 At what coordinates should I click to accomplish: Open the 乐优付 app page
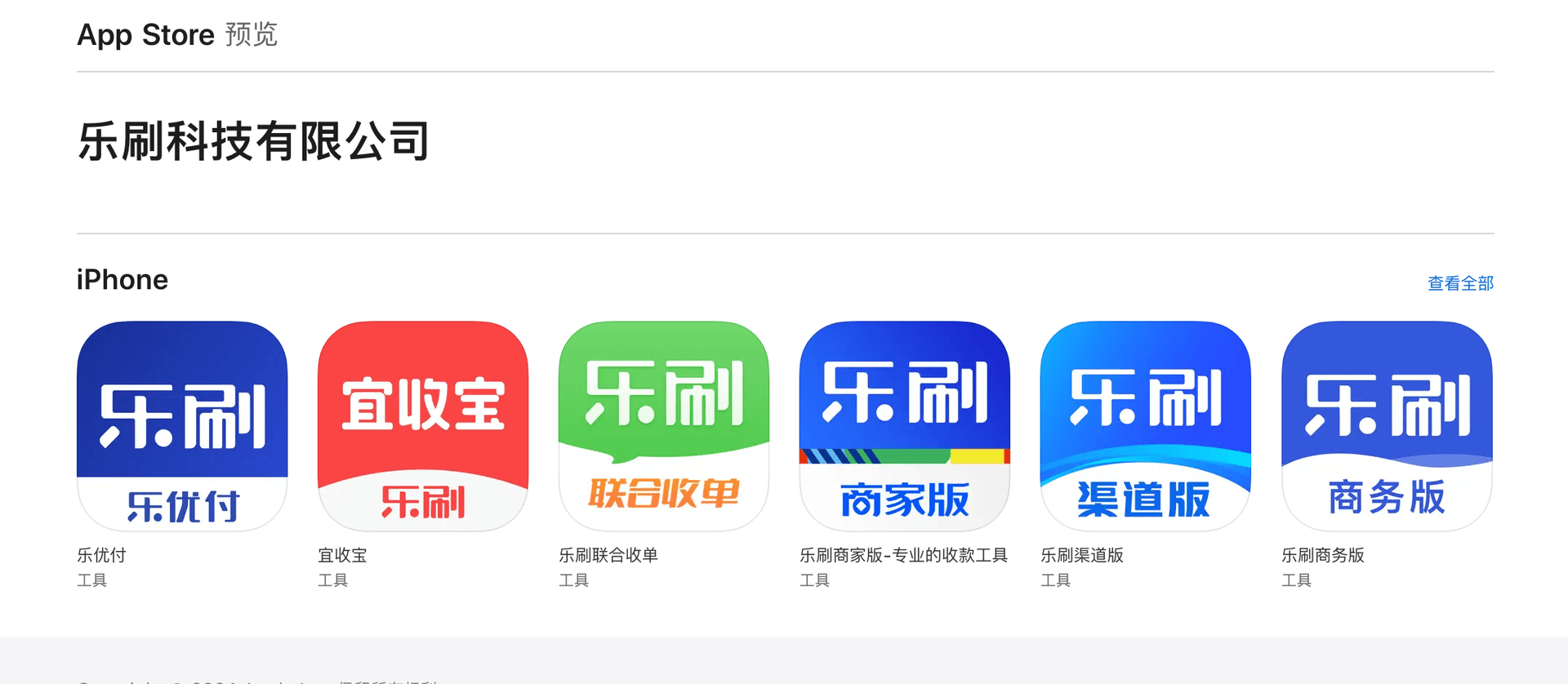click(x=182, y=426)
